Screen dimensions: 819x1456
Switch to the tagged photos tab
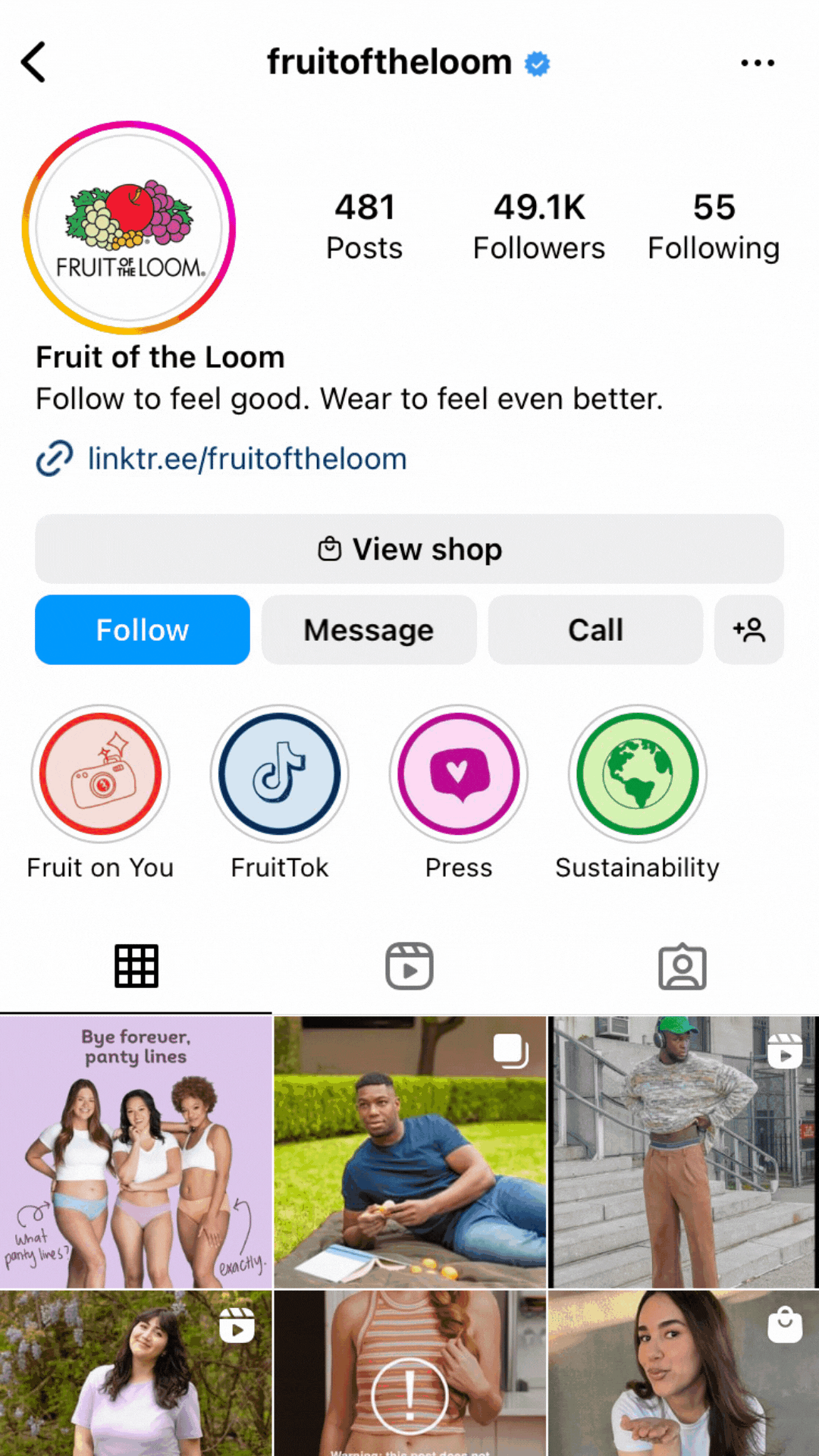[x=682, y=966]
